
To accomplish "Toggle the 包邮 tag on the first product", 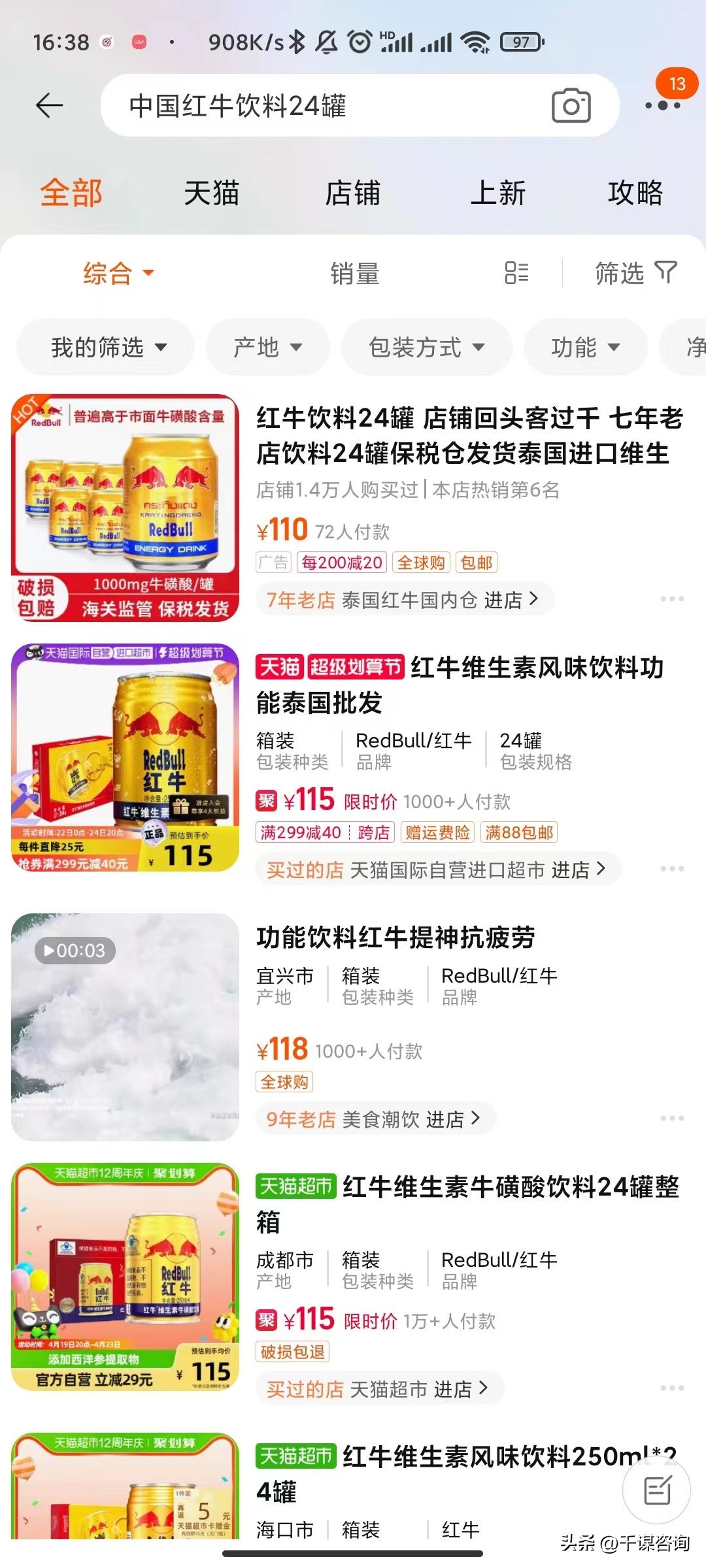I will pos(478,562).
